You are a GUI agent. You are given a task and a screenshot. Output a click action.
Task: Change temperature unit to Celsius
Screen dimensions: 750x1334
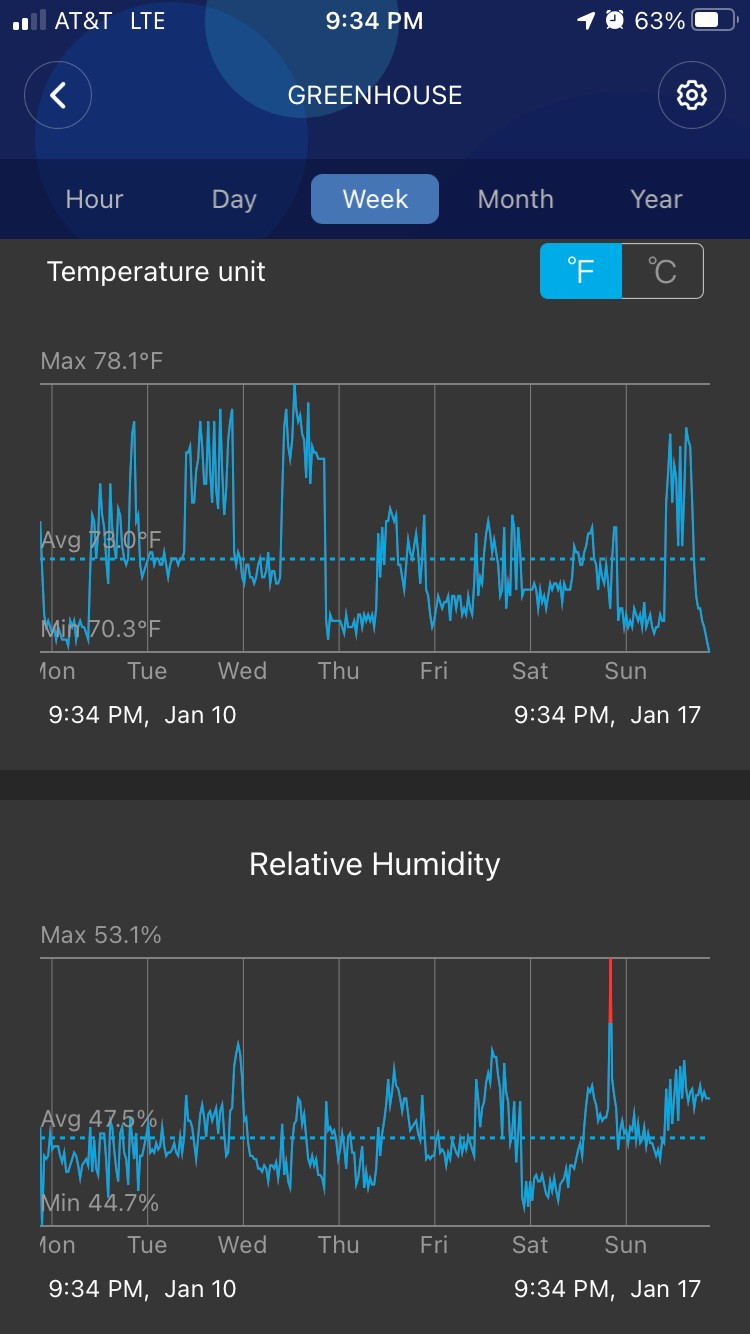coord(662,271)
